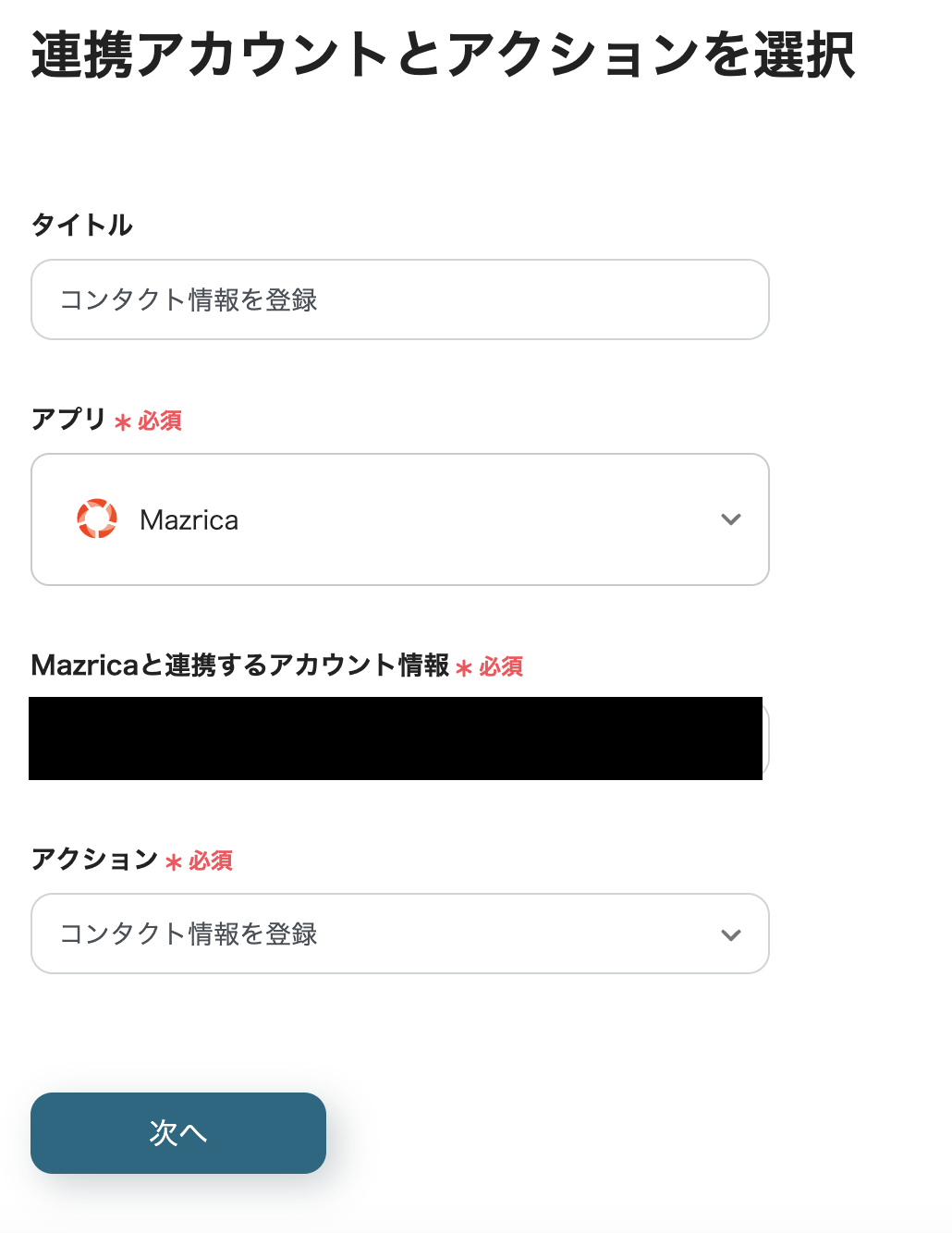Click the タイトル label text
The width and height of the screenshot is (952, 1233).
click(x=82, y=225)
